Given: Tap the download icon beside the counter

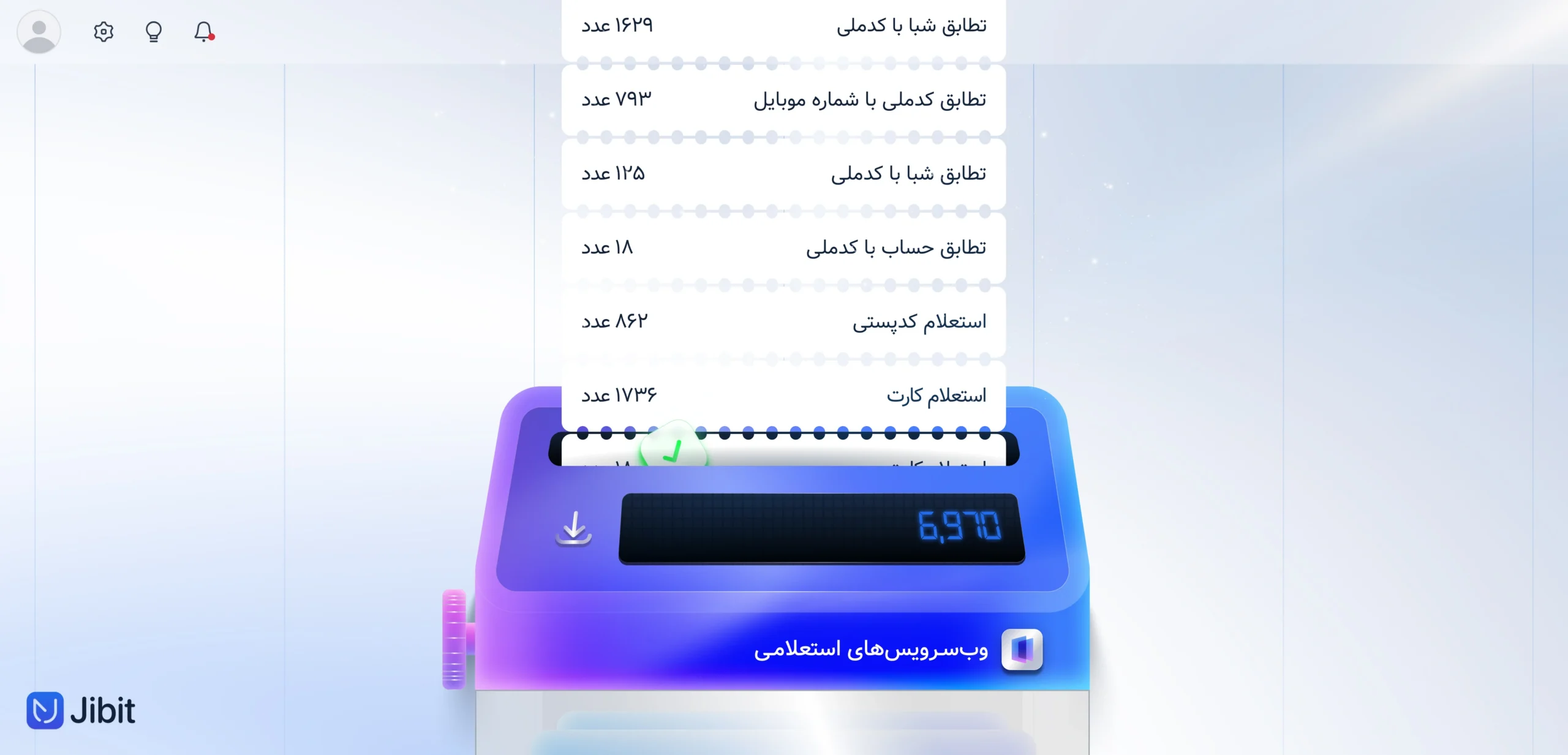Looking at the screenshot, I should tap(573, 528).
